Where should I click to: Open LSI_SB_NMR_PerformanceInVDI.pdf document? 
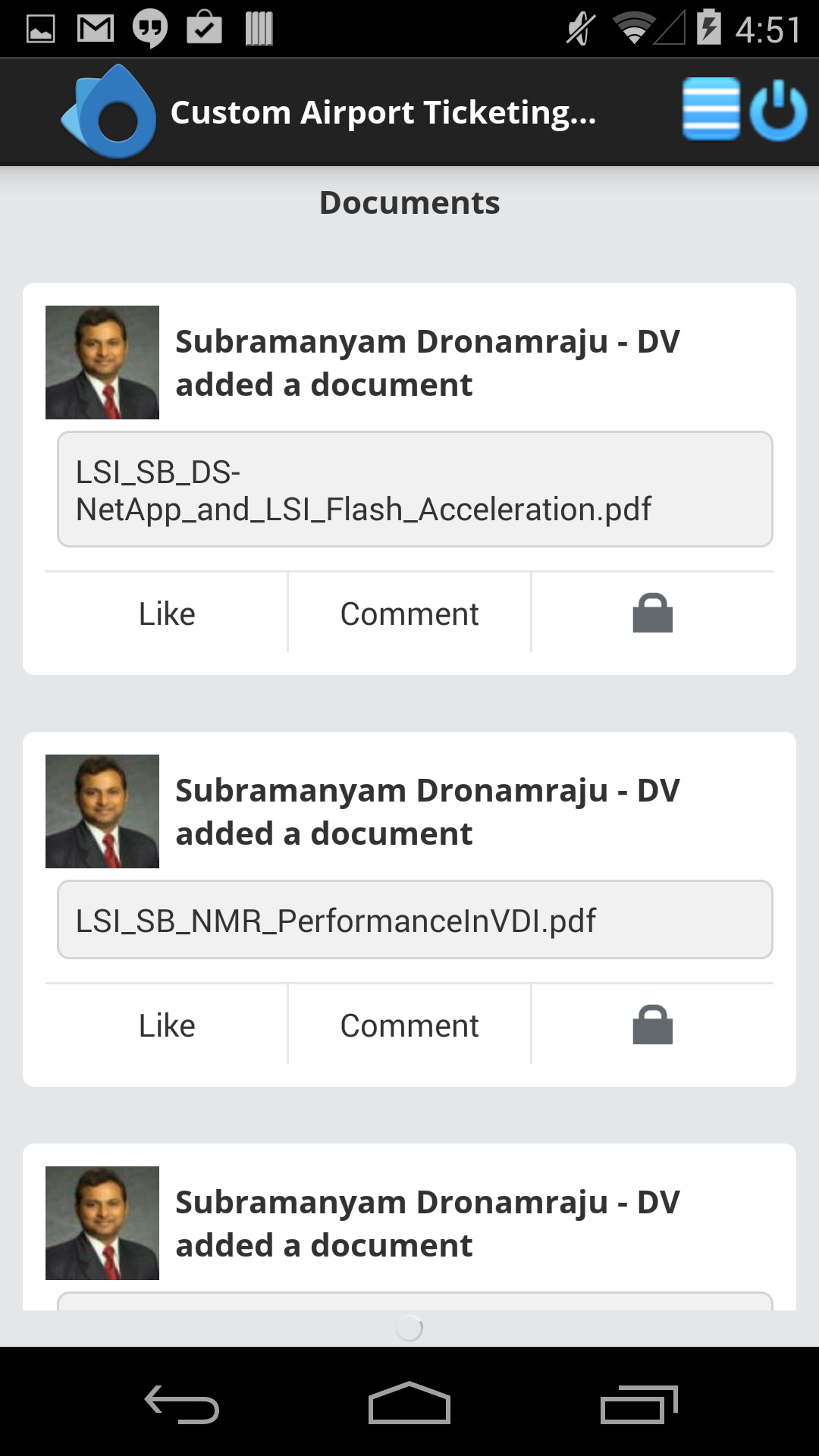[415, 920]
